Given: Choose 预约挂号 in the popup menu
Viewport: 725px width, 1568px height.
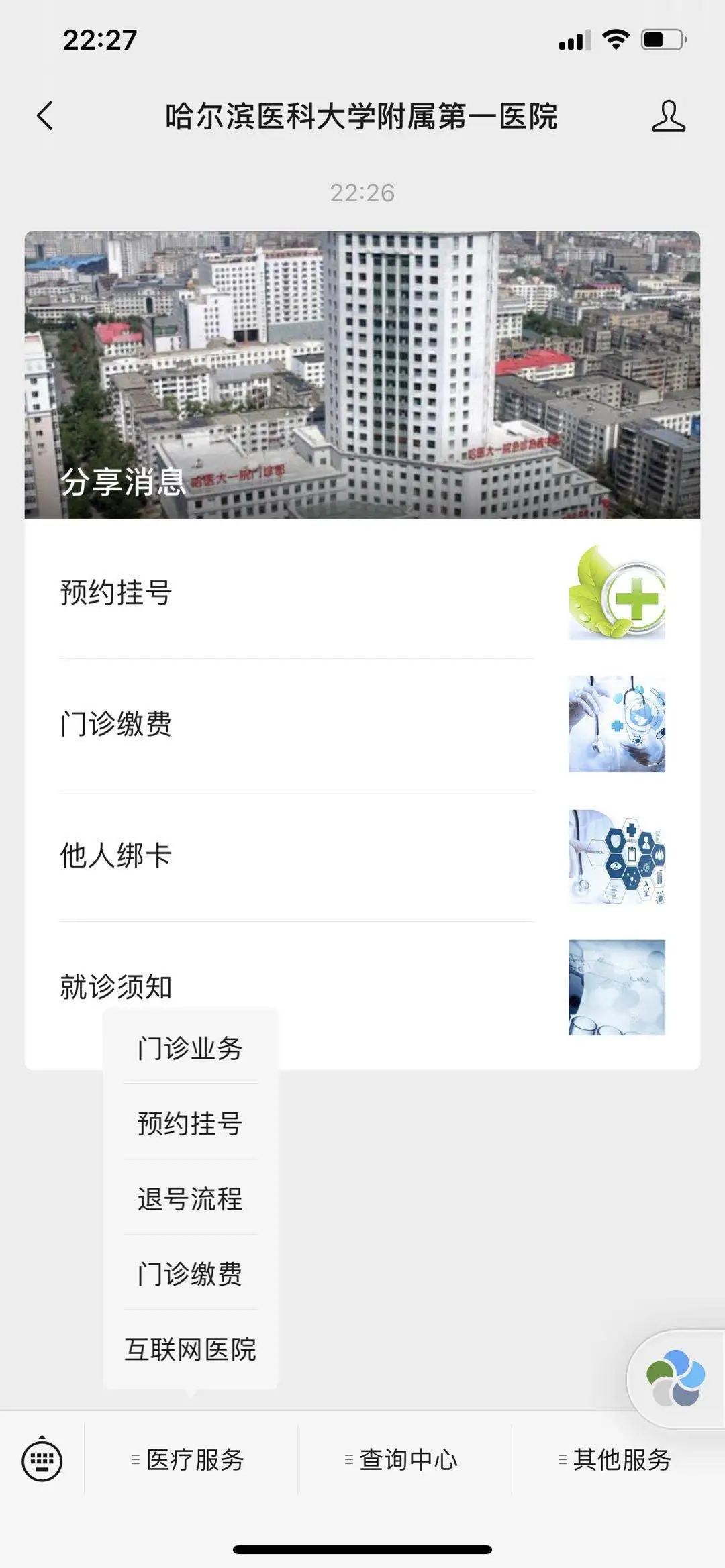Looking at the screenshot, I should click(x=190, y=1123).
